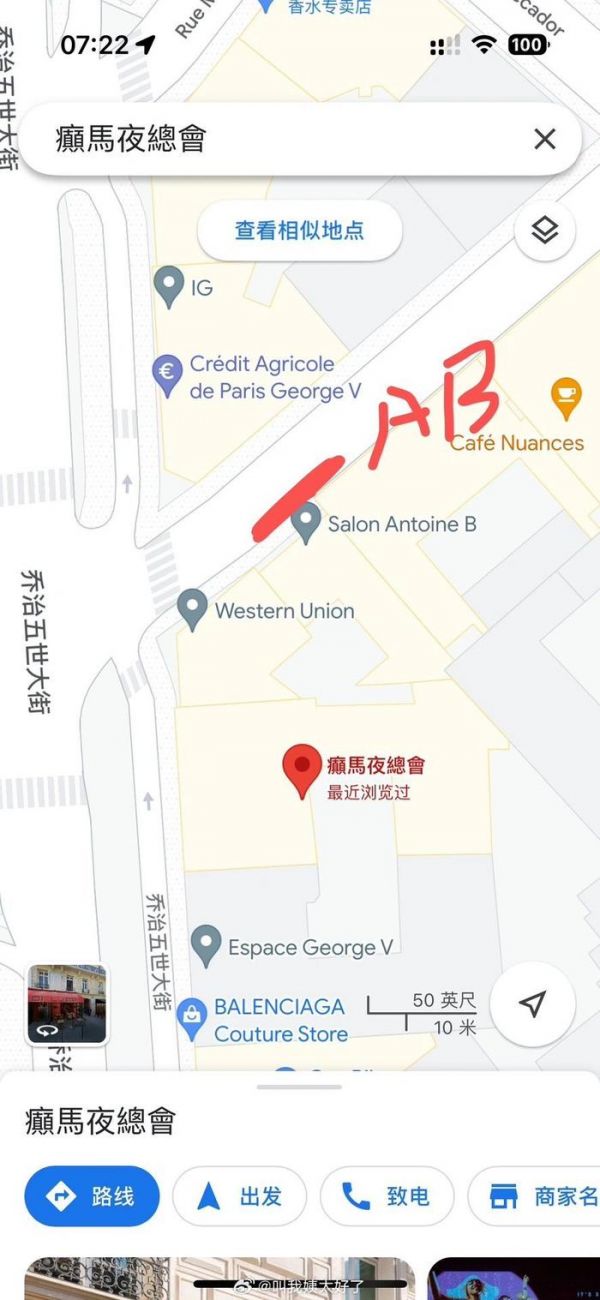The image size is (600, 1300).
Task: Start navigation with the 出发 button
Action: tap(240, 1196)
